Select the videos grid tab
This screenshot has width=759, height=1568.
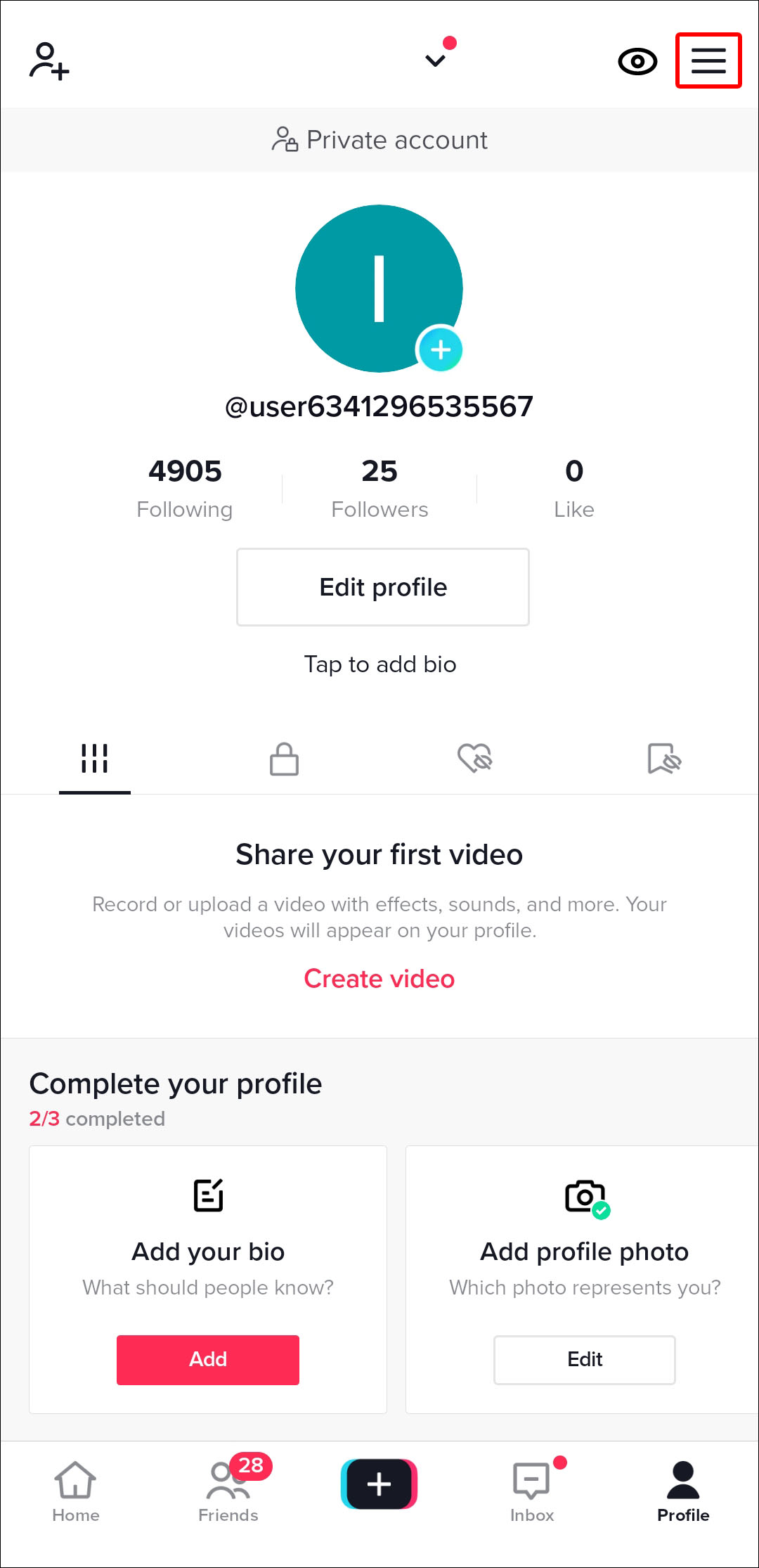tap(95, 759)
